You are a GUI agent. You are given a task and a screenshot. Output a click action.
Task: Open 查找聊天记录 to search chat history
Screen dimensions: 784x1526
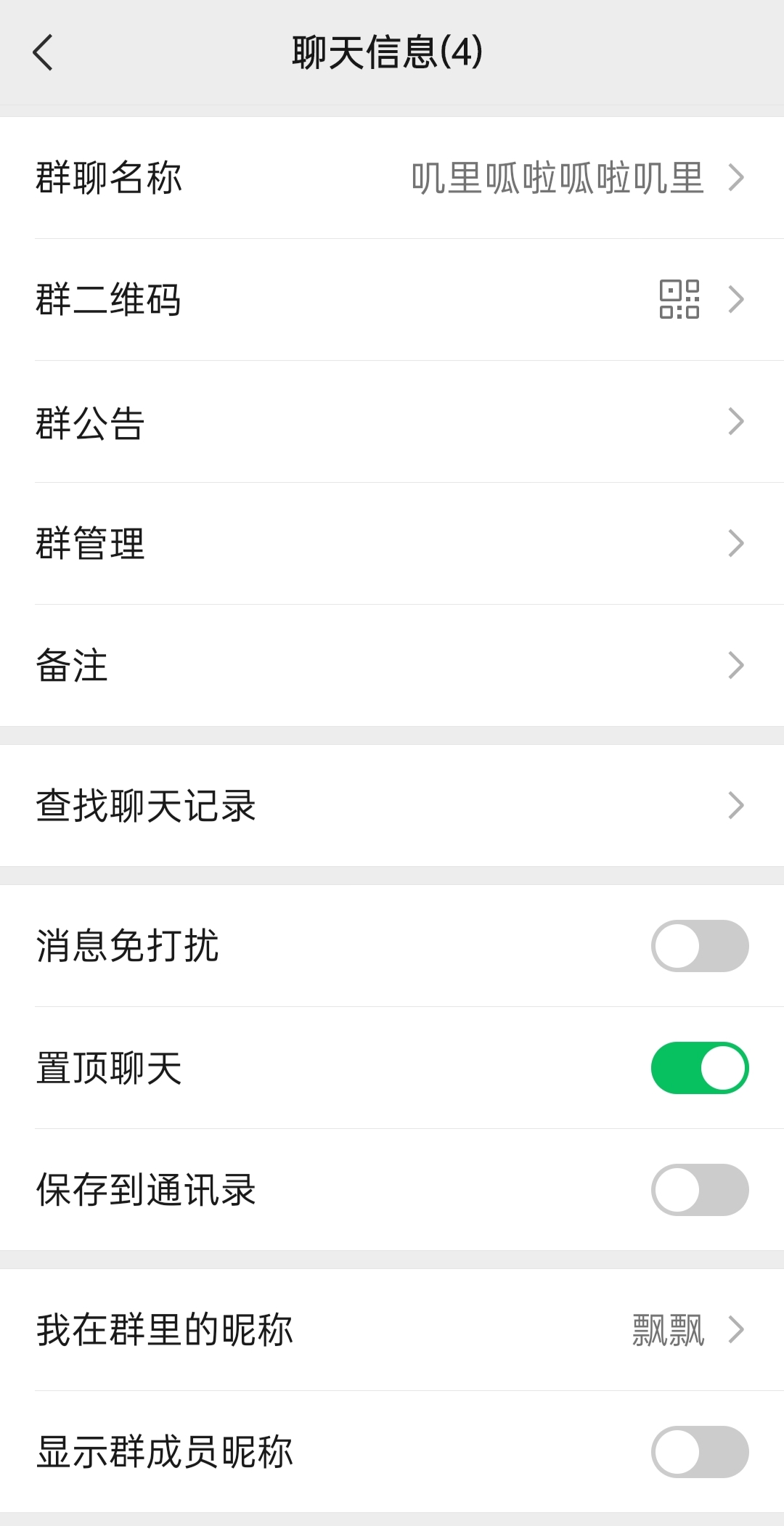point(392,806)
